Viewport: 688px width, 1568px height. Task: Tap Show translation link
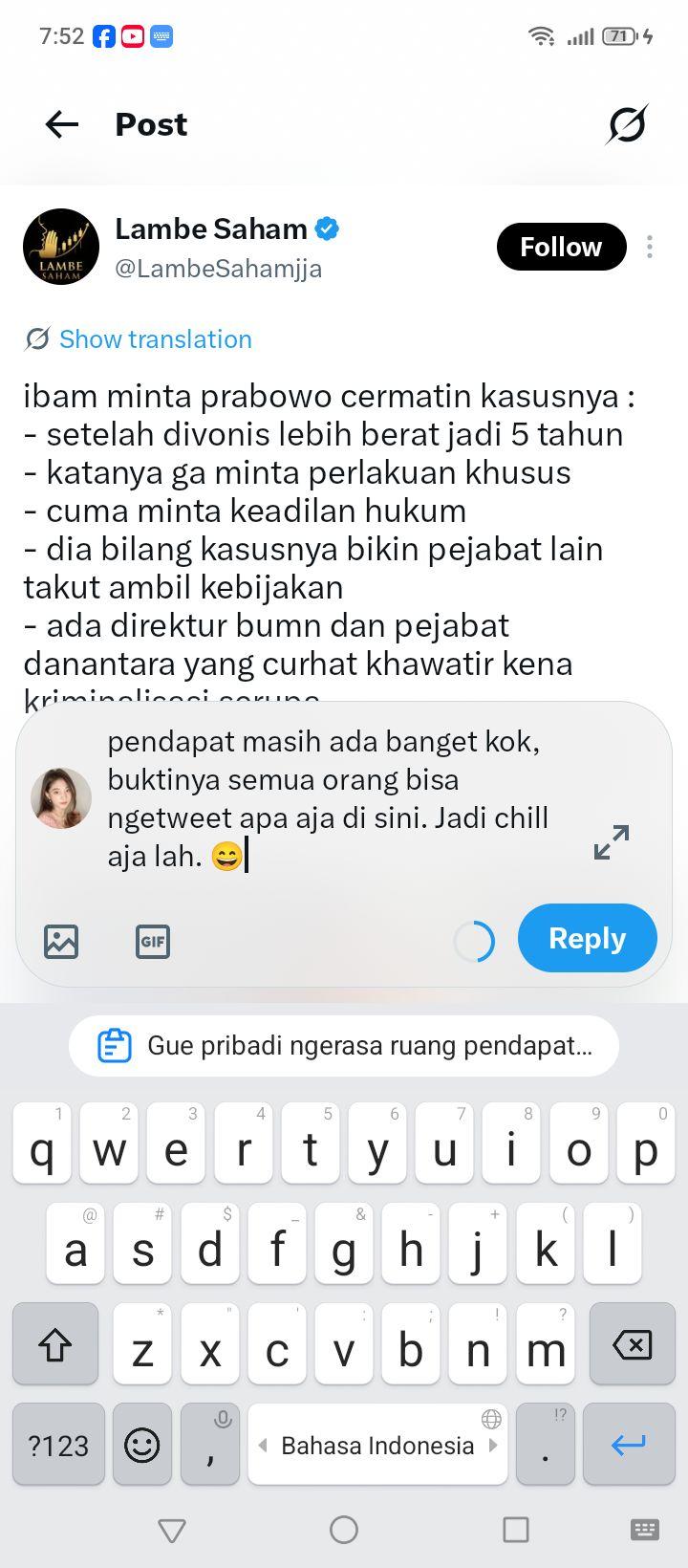(139, 339)
